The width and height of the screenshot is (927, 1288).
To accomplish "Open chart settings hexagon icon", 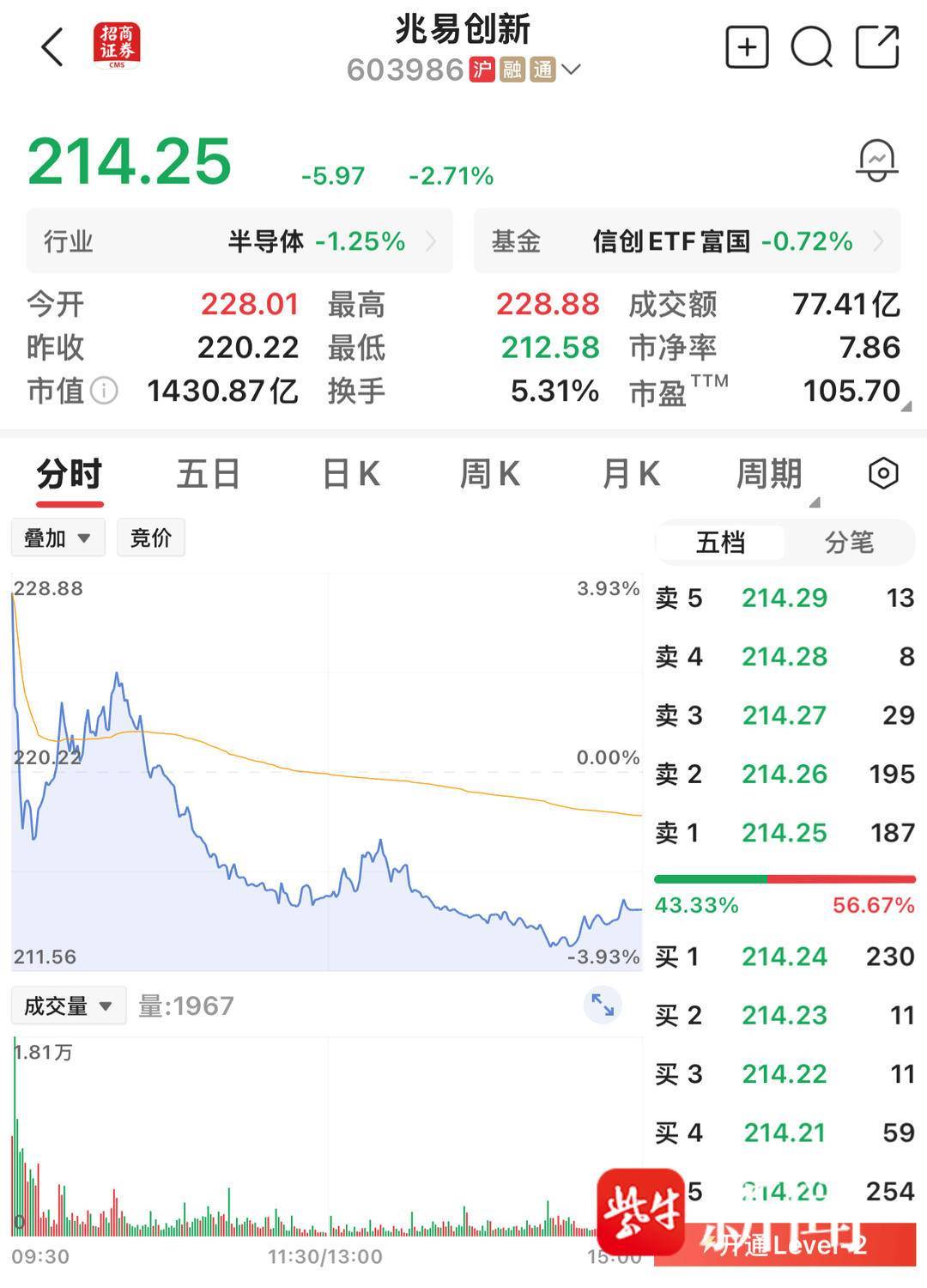I will [883, 473].
